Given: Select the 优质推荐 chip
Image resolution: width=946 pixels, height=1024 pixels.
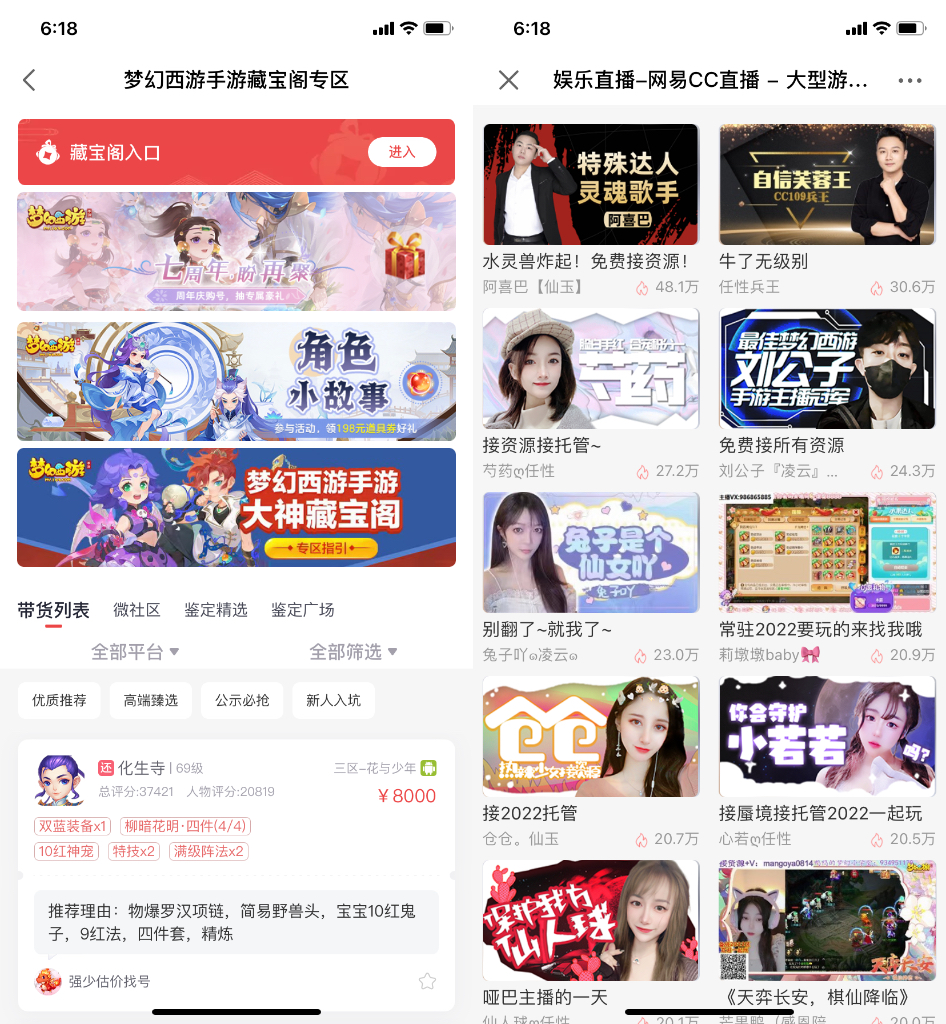Looking at the screenshot, I should [59, 700].
